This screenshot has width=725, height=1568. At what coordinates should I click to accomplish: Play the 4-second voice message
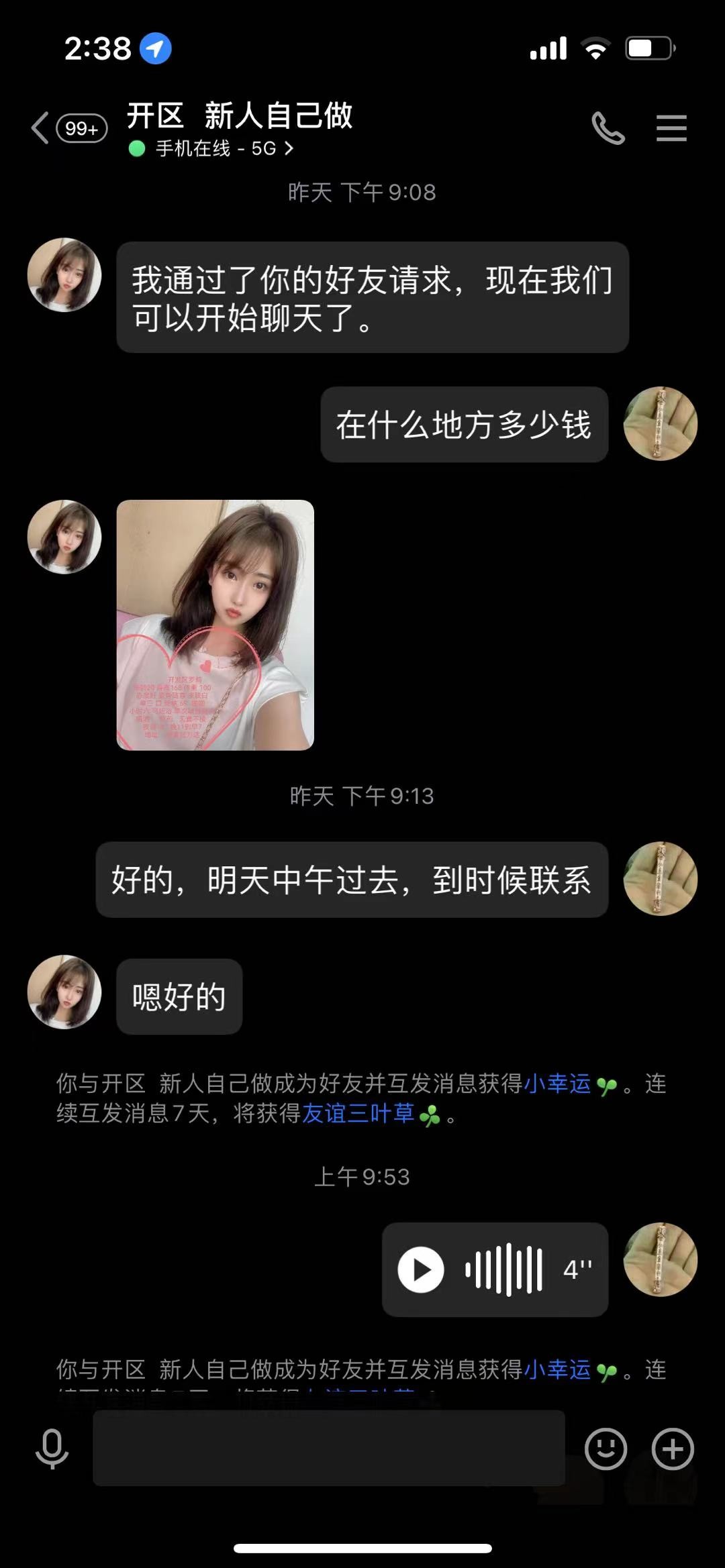[421, 1269]
